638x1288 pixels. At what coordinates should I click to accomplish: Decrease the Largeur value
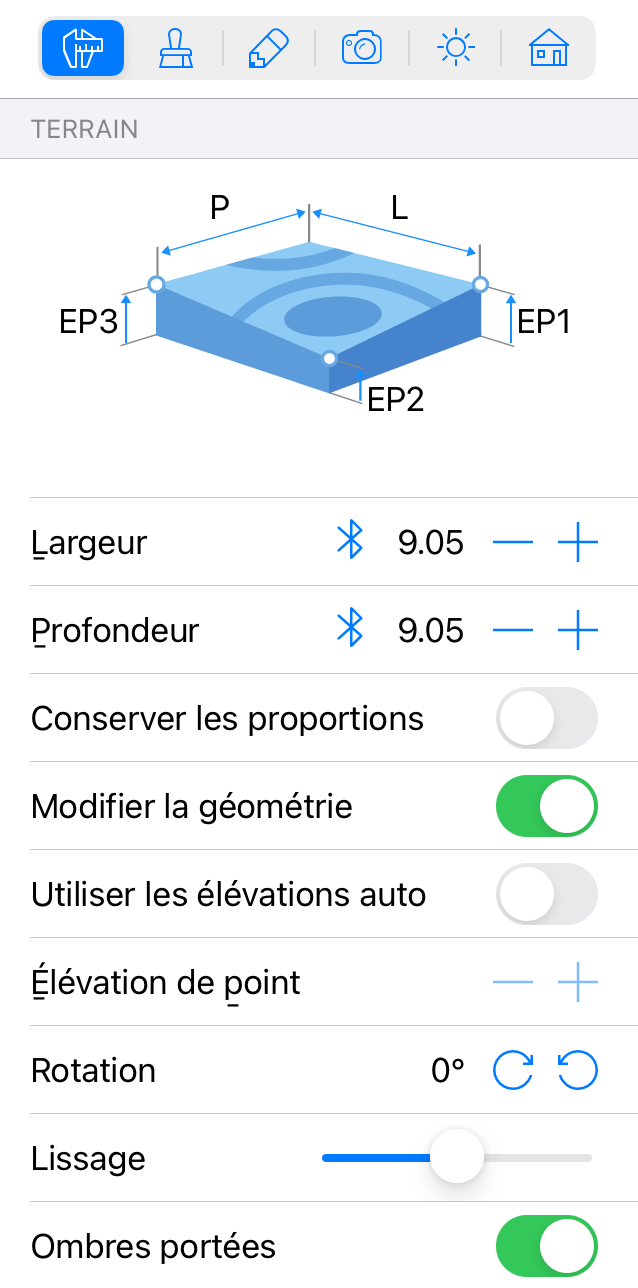513,542
